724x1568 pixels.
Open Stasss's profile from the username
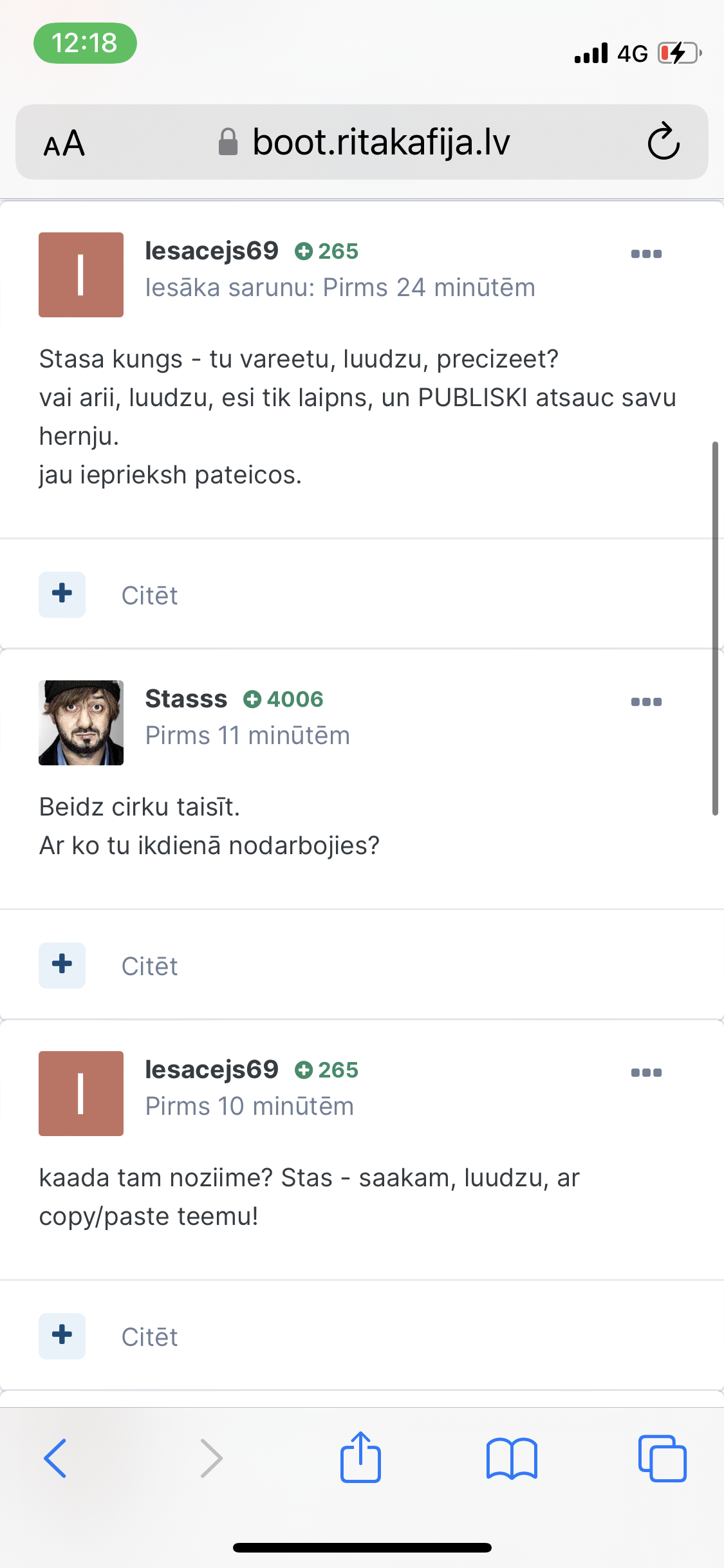tap(186, 699)
